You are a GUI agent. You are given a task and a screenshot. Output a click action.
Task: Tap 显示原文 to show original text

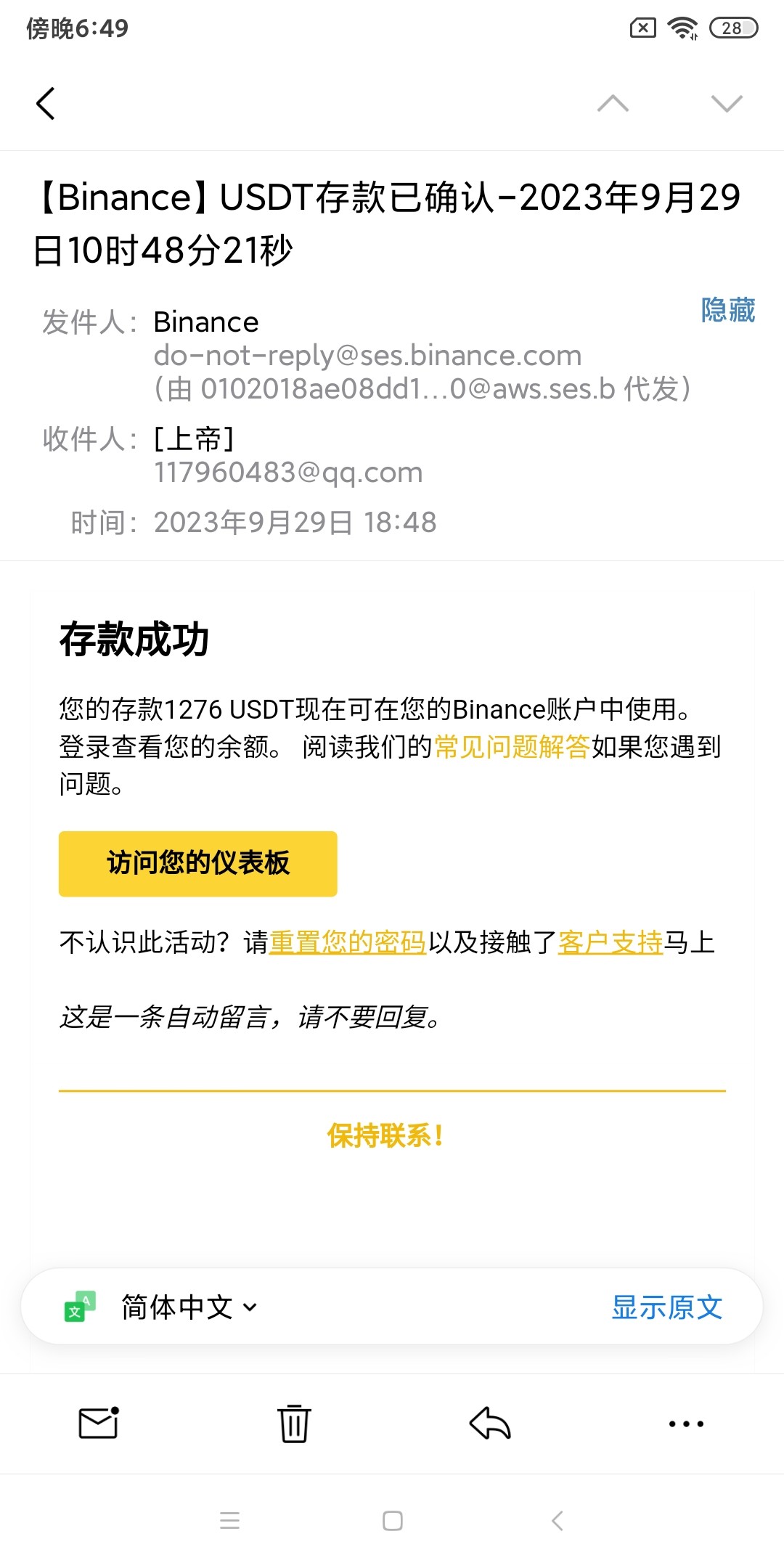[666, 1307]
